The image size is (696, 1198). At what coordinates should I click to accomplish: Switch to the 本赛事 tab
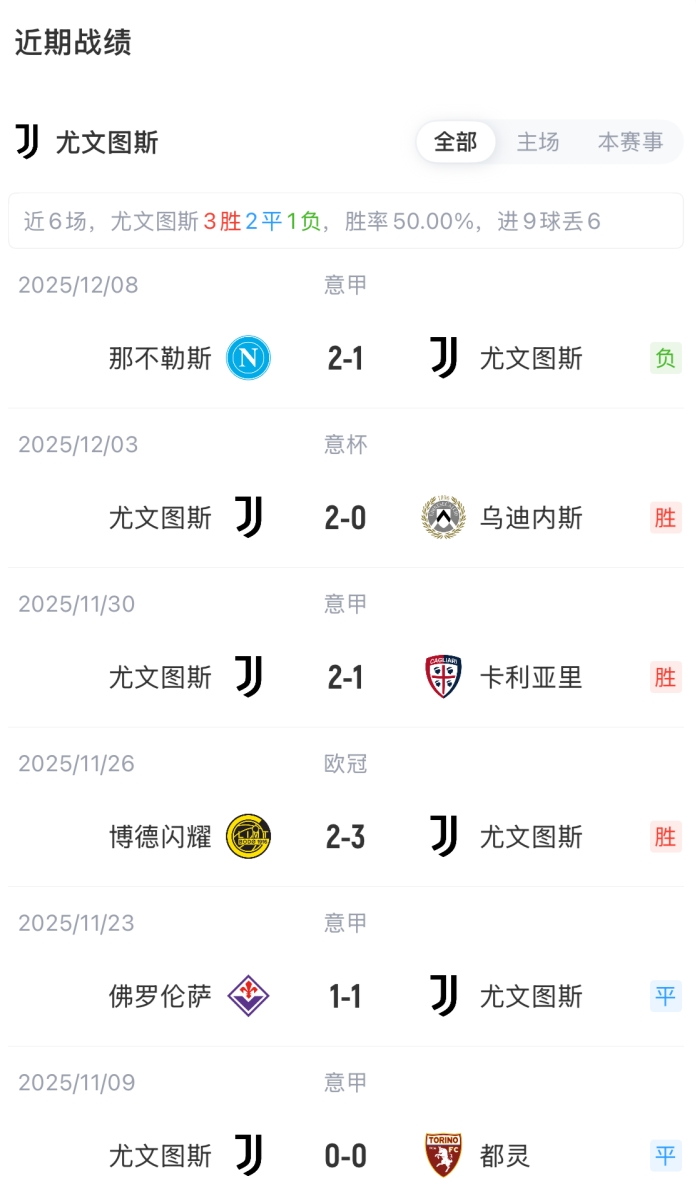click(630, 142)
